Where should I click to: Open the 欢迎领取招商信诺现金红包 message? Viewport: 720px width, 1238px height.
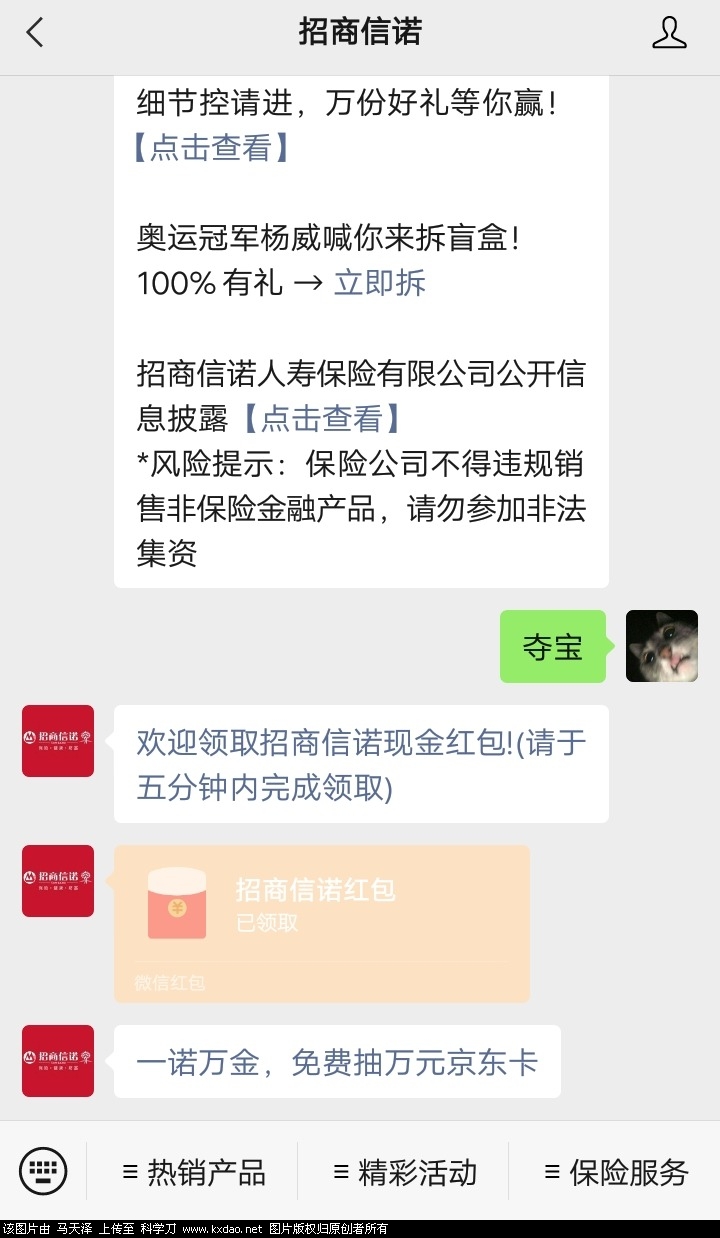click(x=361, y=765)
